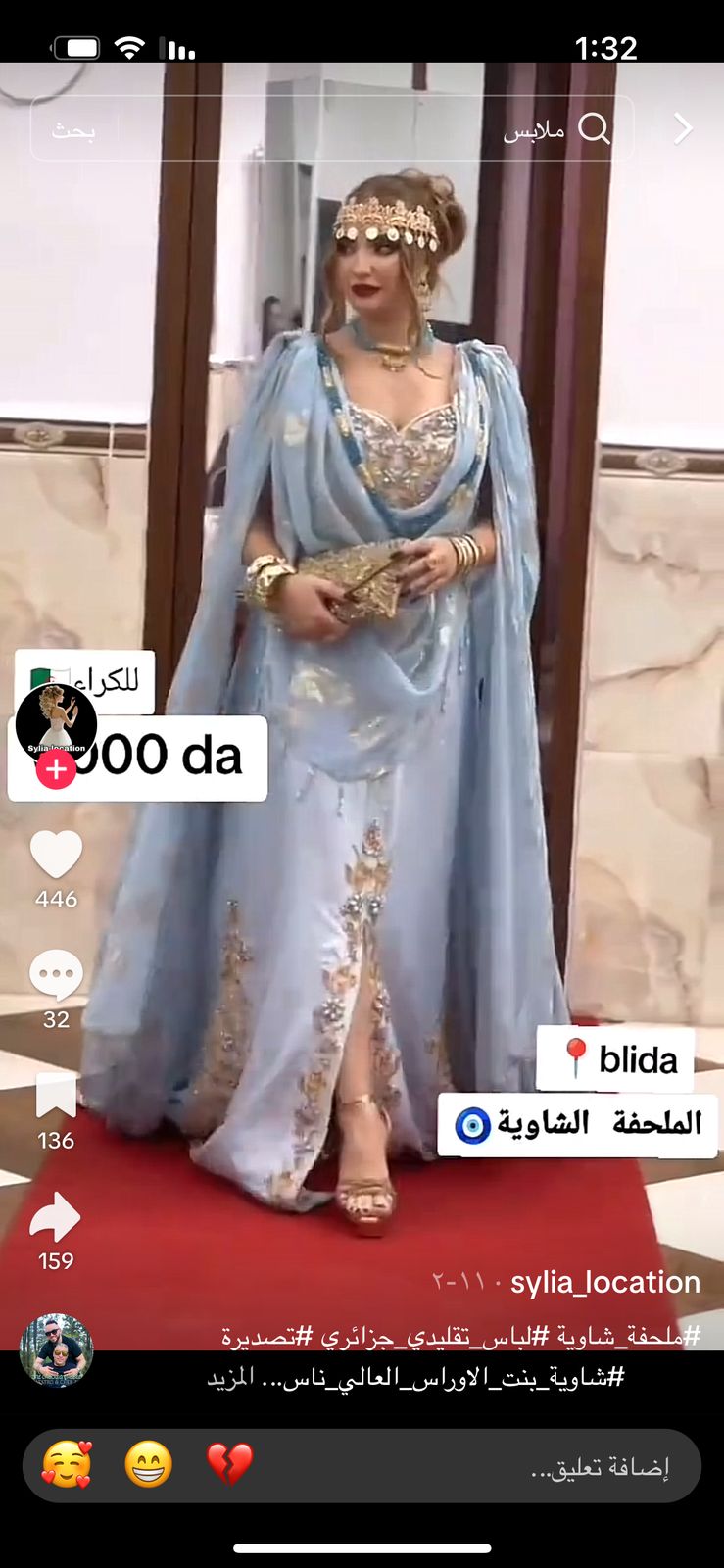This screenshot has width=724, height=1568.
Task: React with the grinning face emoji
Action: 148,1465
